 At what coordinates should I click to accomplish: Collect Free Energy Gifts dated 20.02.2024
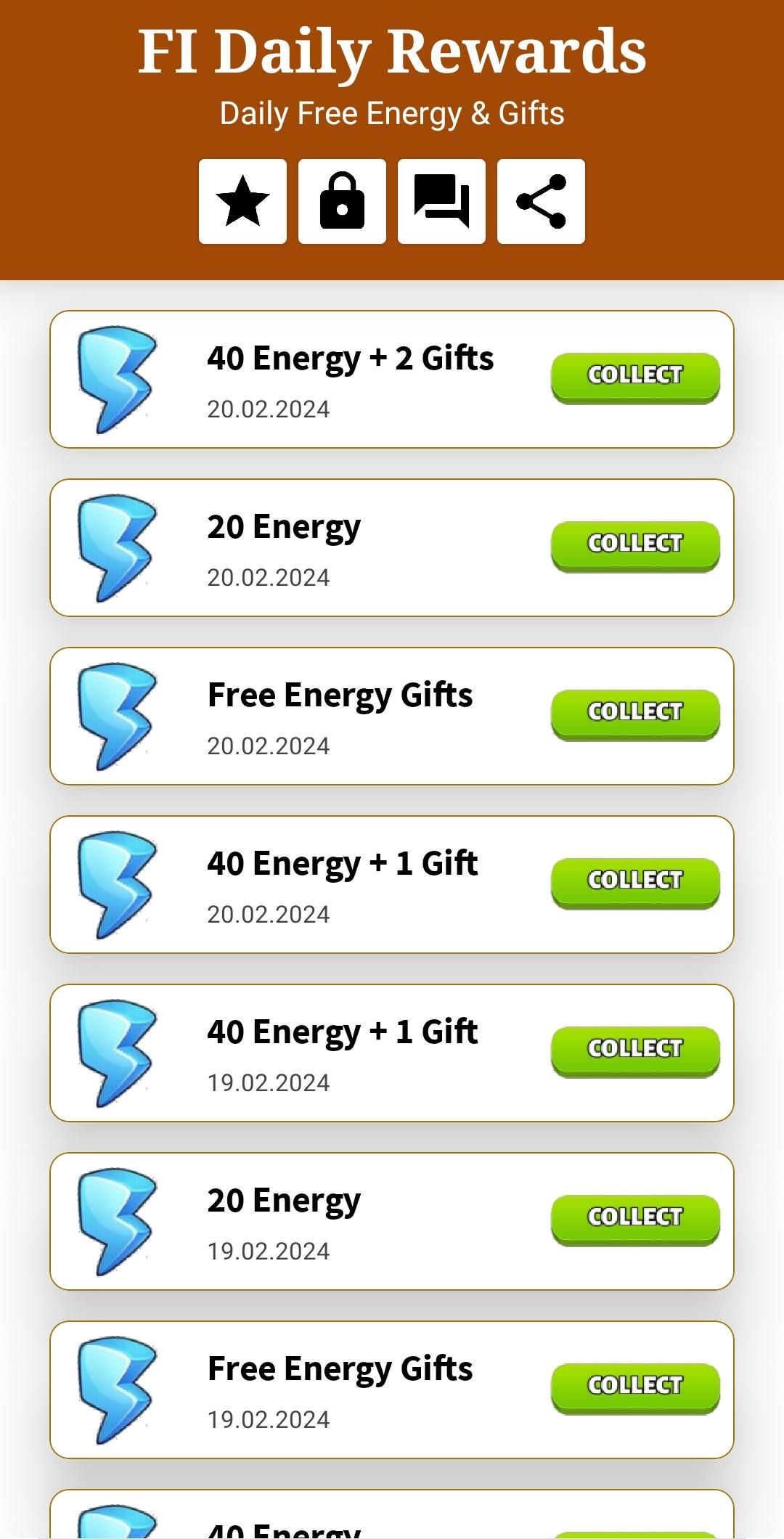coord(635,714)
